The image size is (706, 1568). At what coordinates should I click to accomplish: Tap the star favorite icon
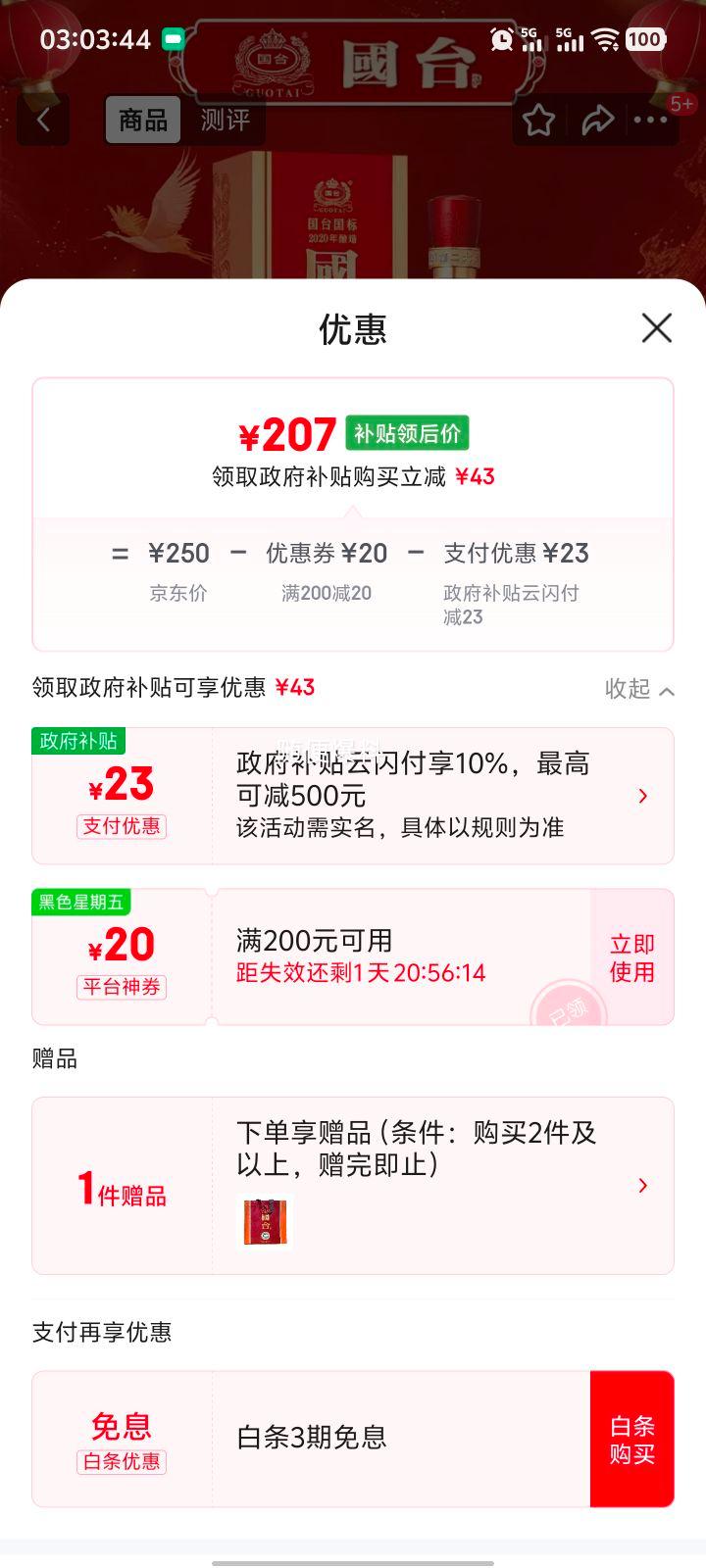538,119
